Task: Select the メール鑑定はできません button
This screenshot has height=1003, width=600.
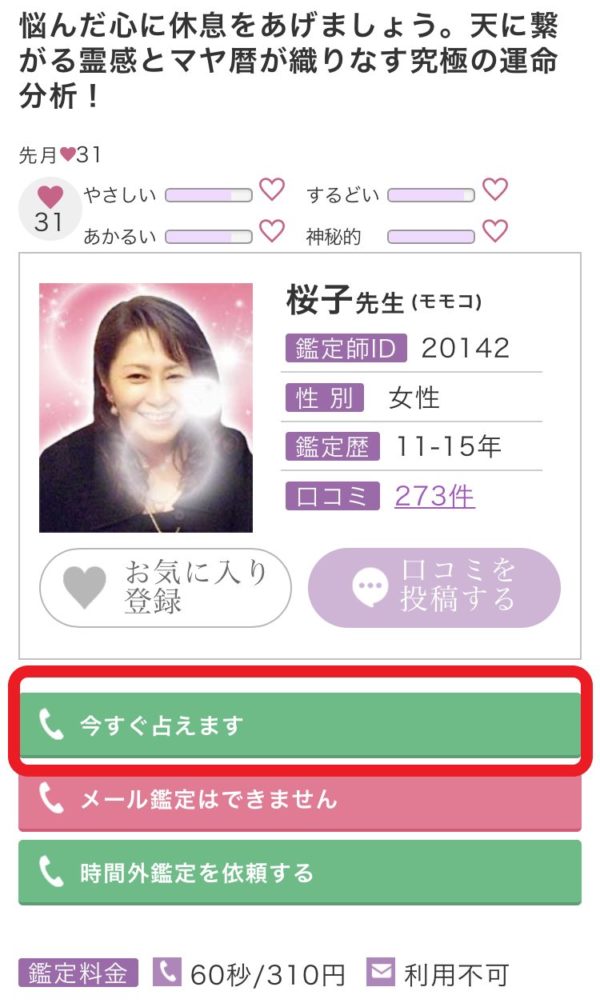Action: coord(299,800)
